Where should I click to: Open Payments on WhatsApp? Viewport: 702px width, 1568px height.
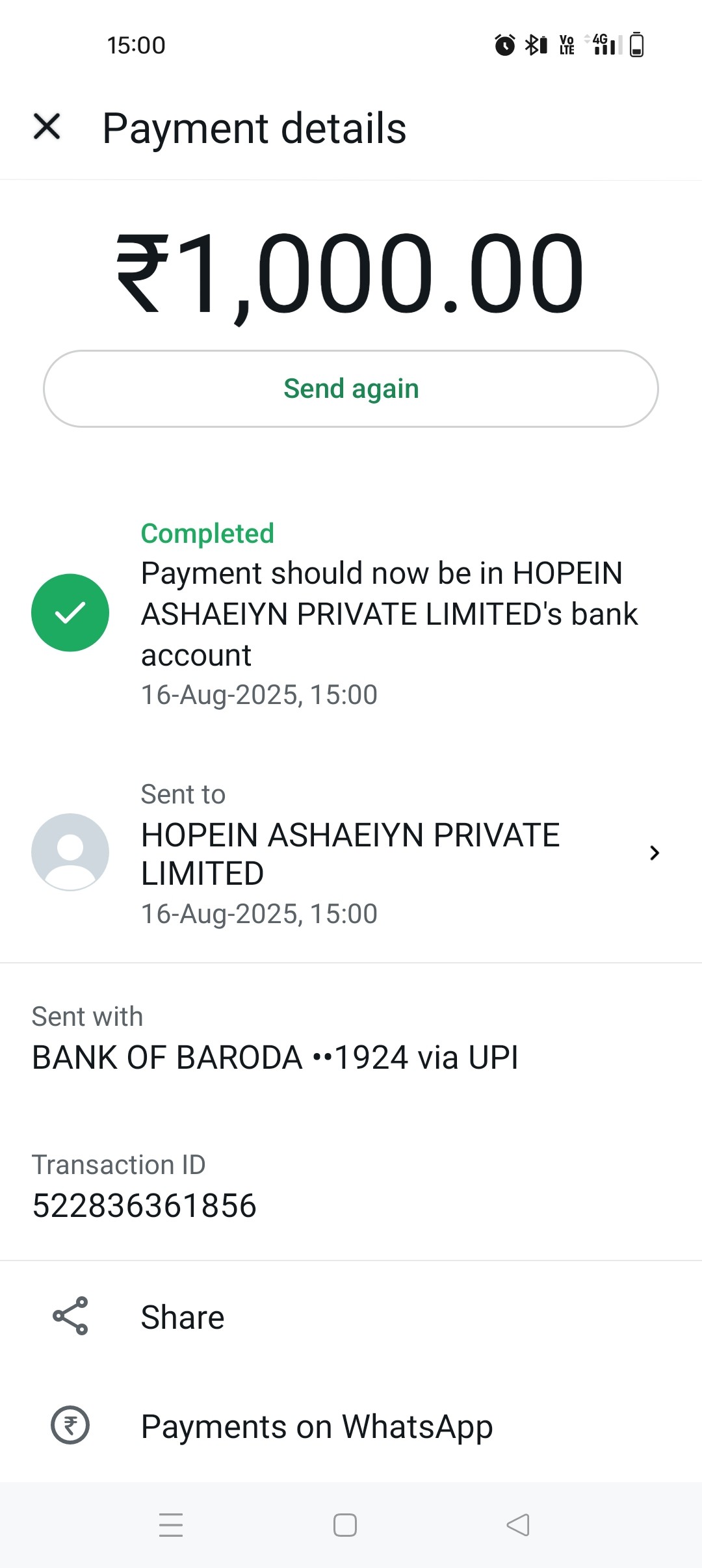[351, 1426]
